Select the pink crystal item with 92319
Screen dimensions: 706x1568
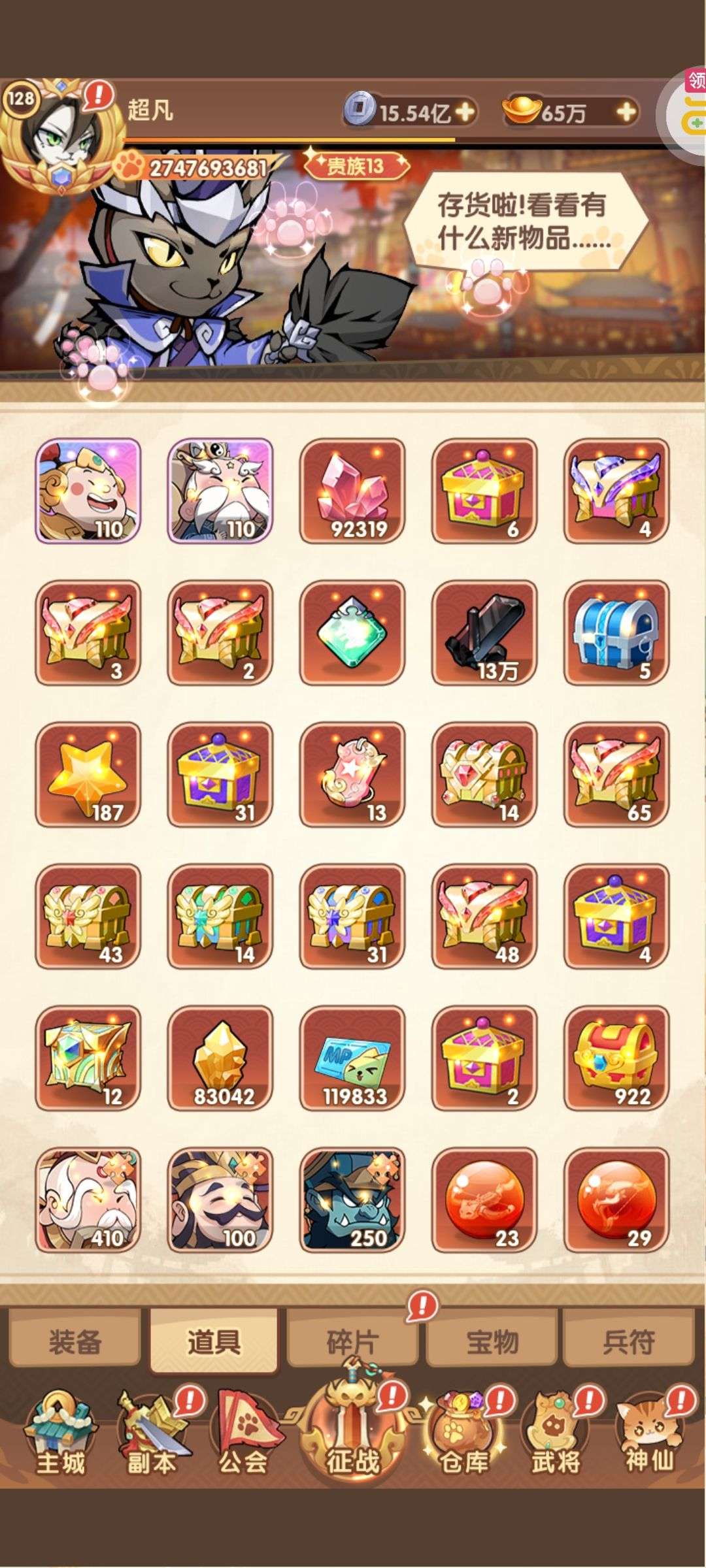pos(352,491)
